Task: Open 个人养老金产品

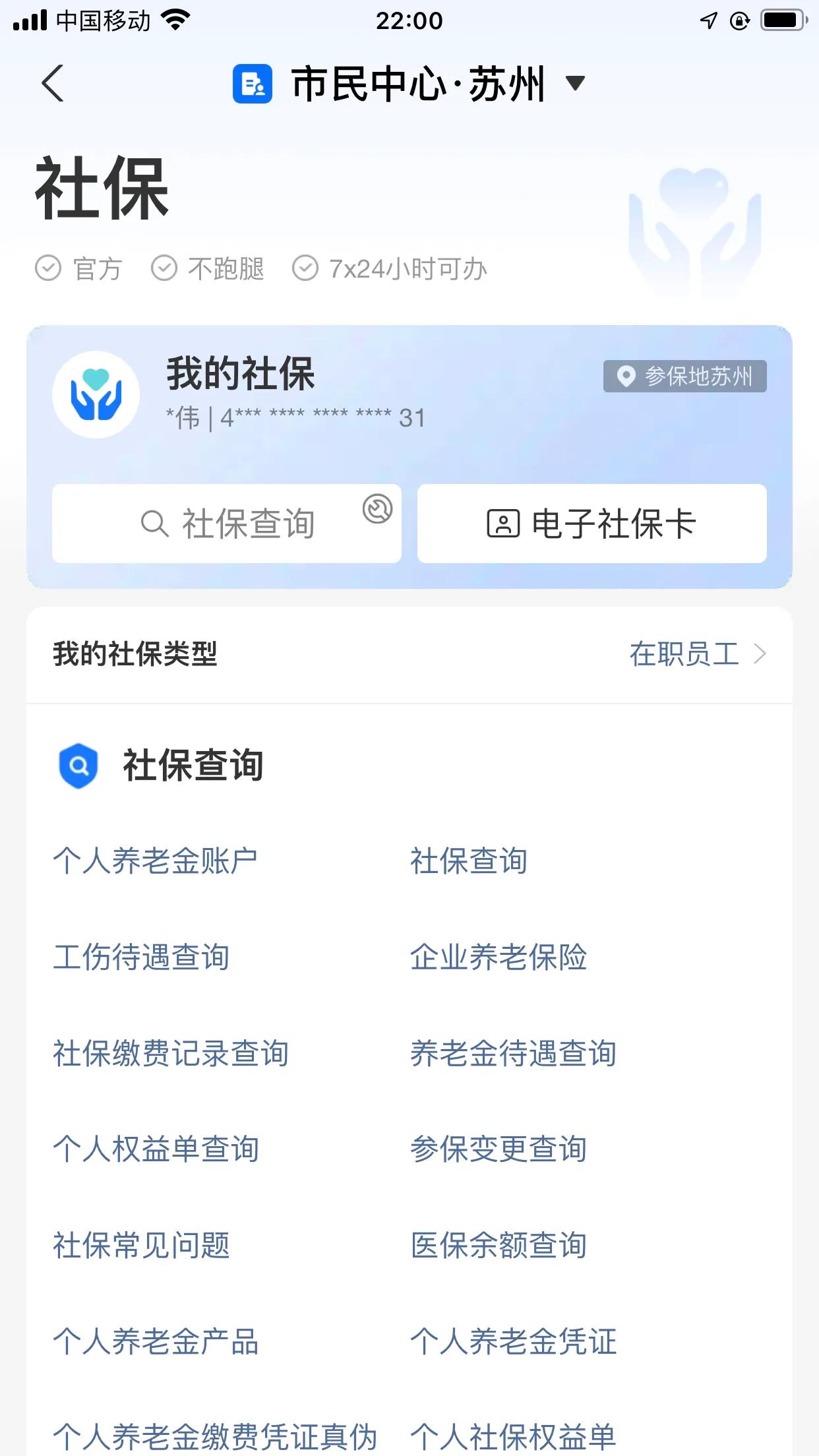Action: tap(156, 1342)
